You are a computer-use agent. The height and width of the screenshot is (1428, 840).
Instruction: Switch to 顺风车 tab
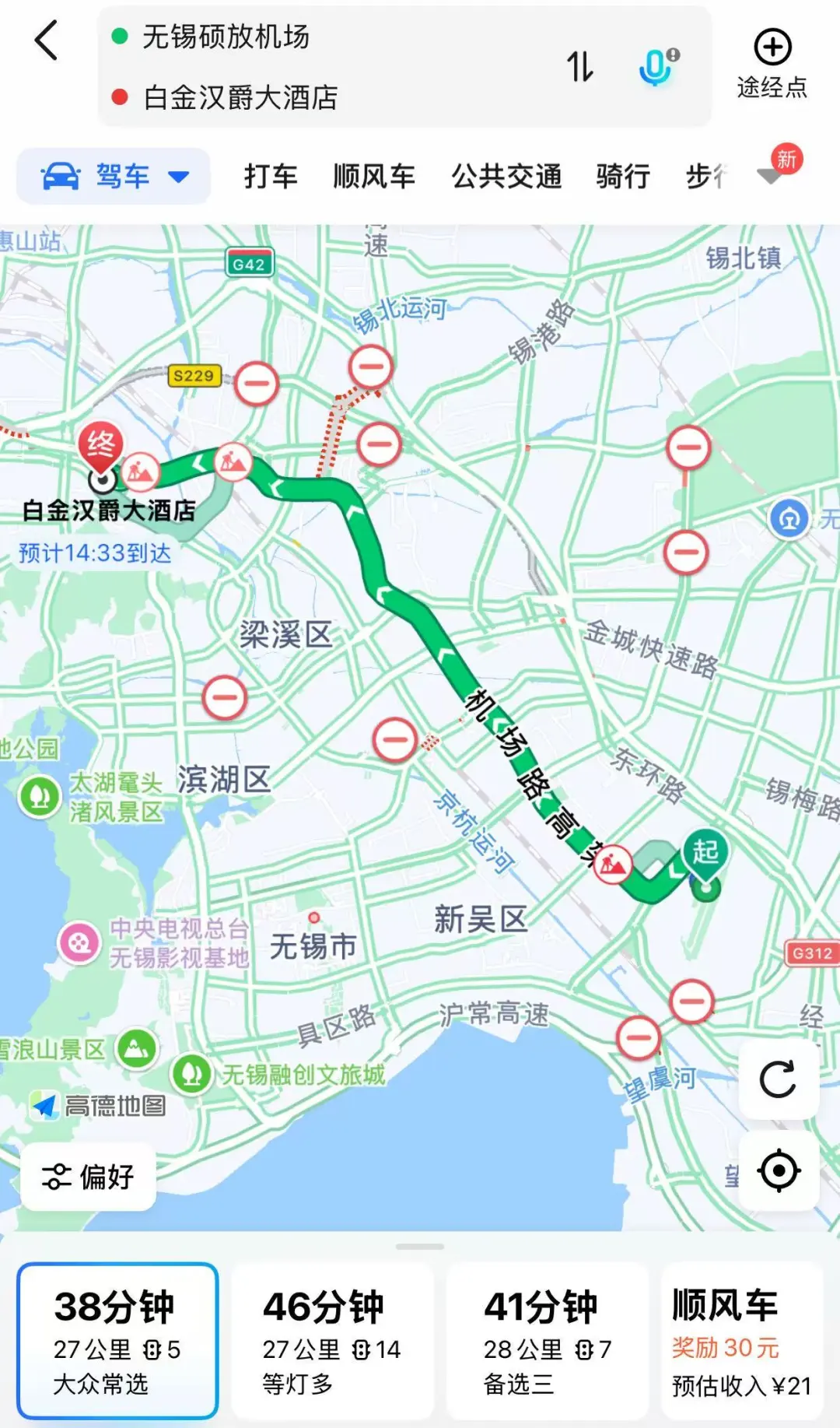coord(374,177)
